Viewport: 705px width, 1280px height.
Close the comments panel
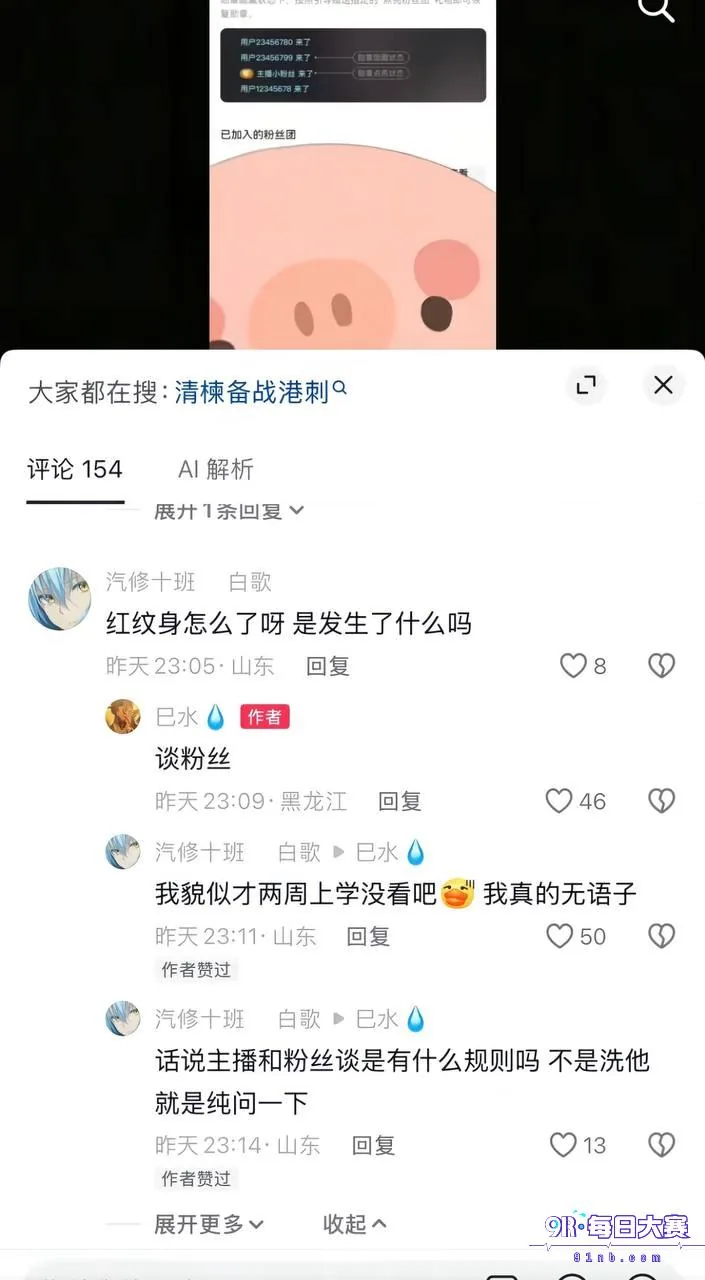663,385
